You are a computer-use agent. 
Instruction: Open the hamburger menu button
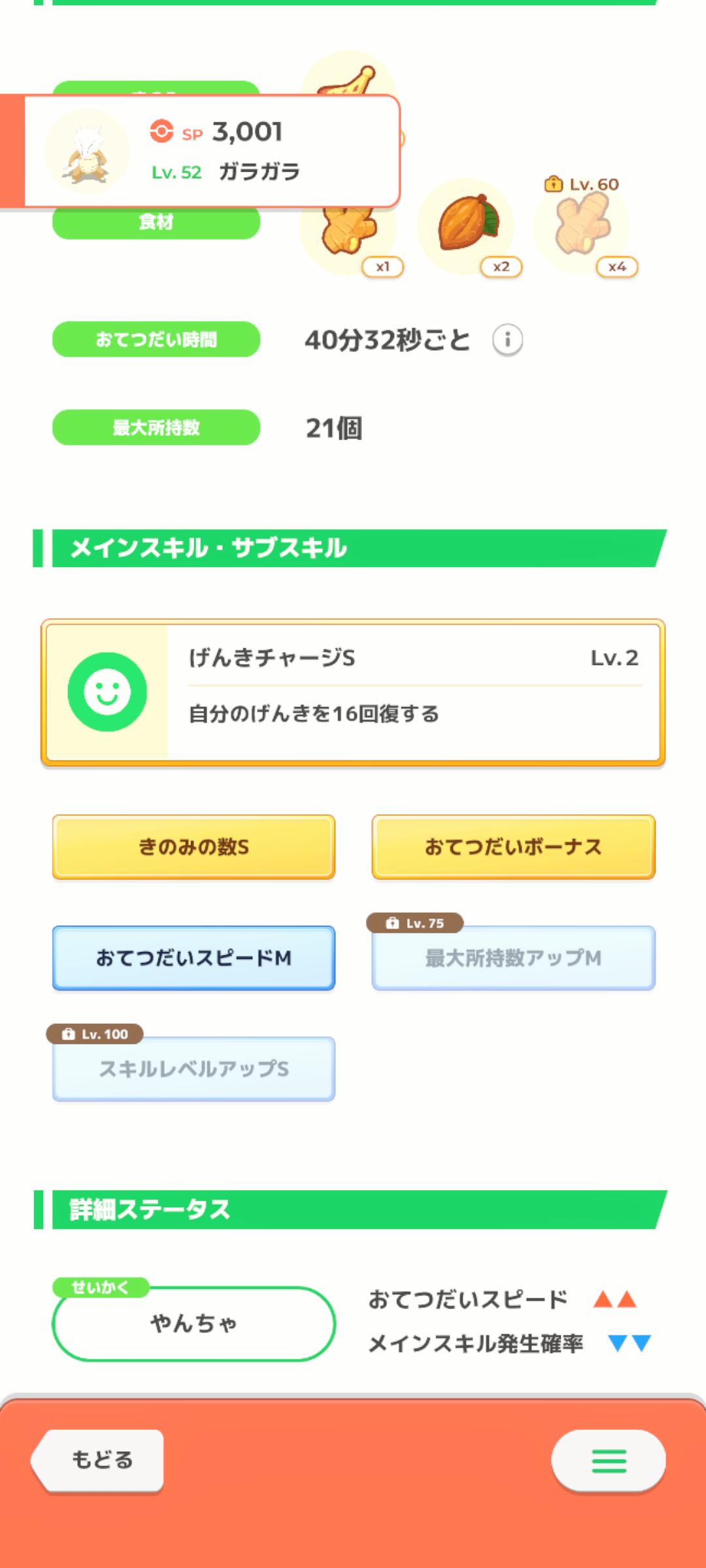click(609, 1461)
